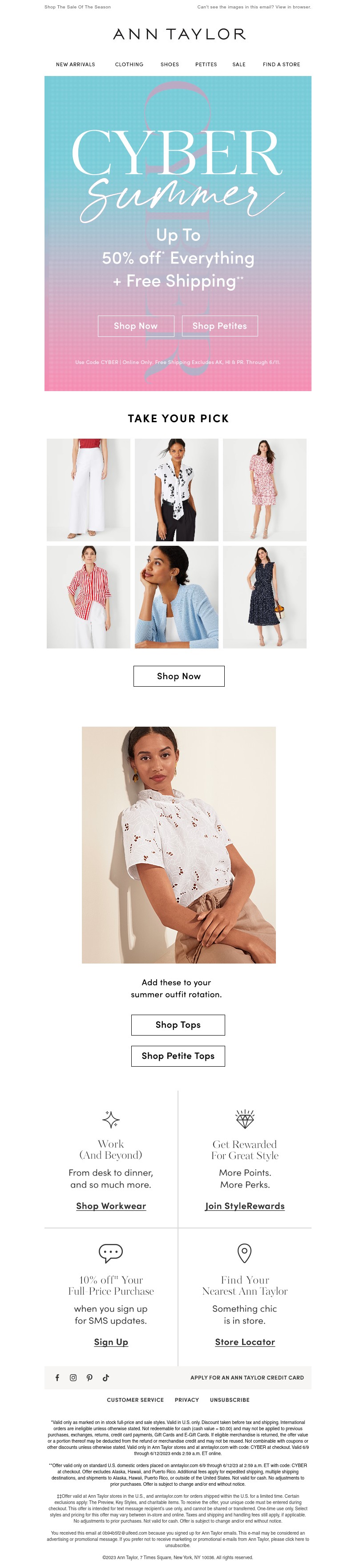This screenshot has width=356, height=1568.
Task: Follow the Shop Workwear link
Action: 111,1206
